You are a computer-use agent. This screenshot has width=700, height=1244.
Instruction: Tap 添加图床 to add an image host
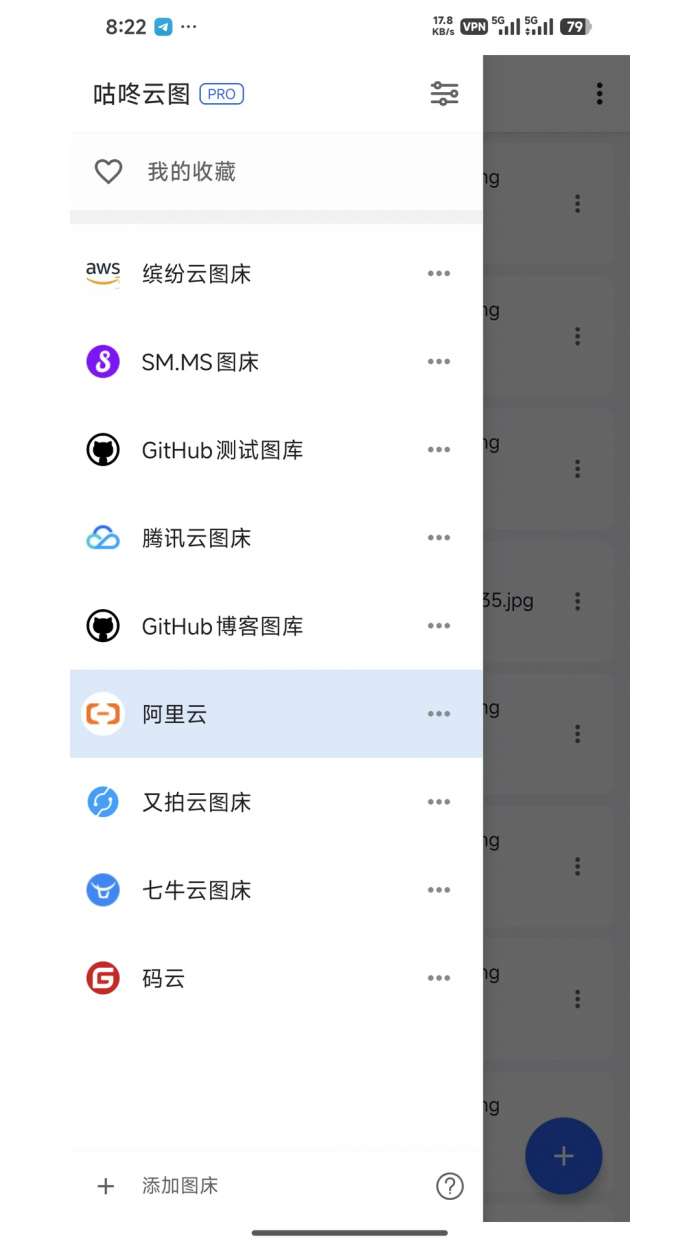(179, 1186)
